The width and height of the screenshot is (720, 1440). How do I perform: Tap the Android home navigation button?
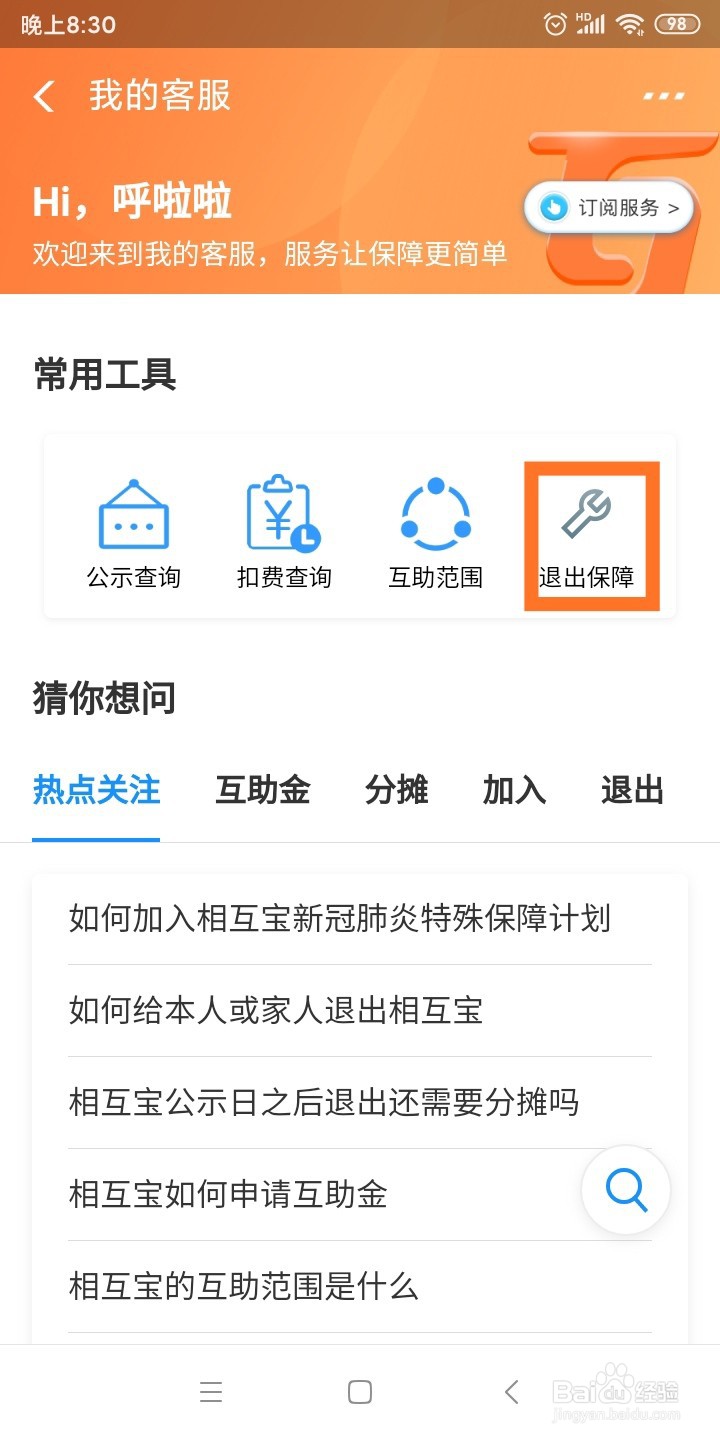click(360, 1391)
